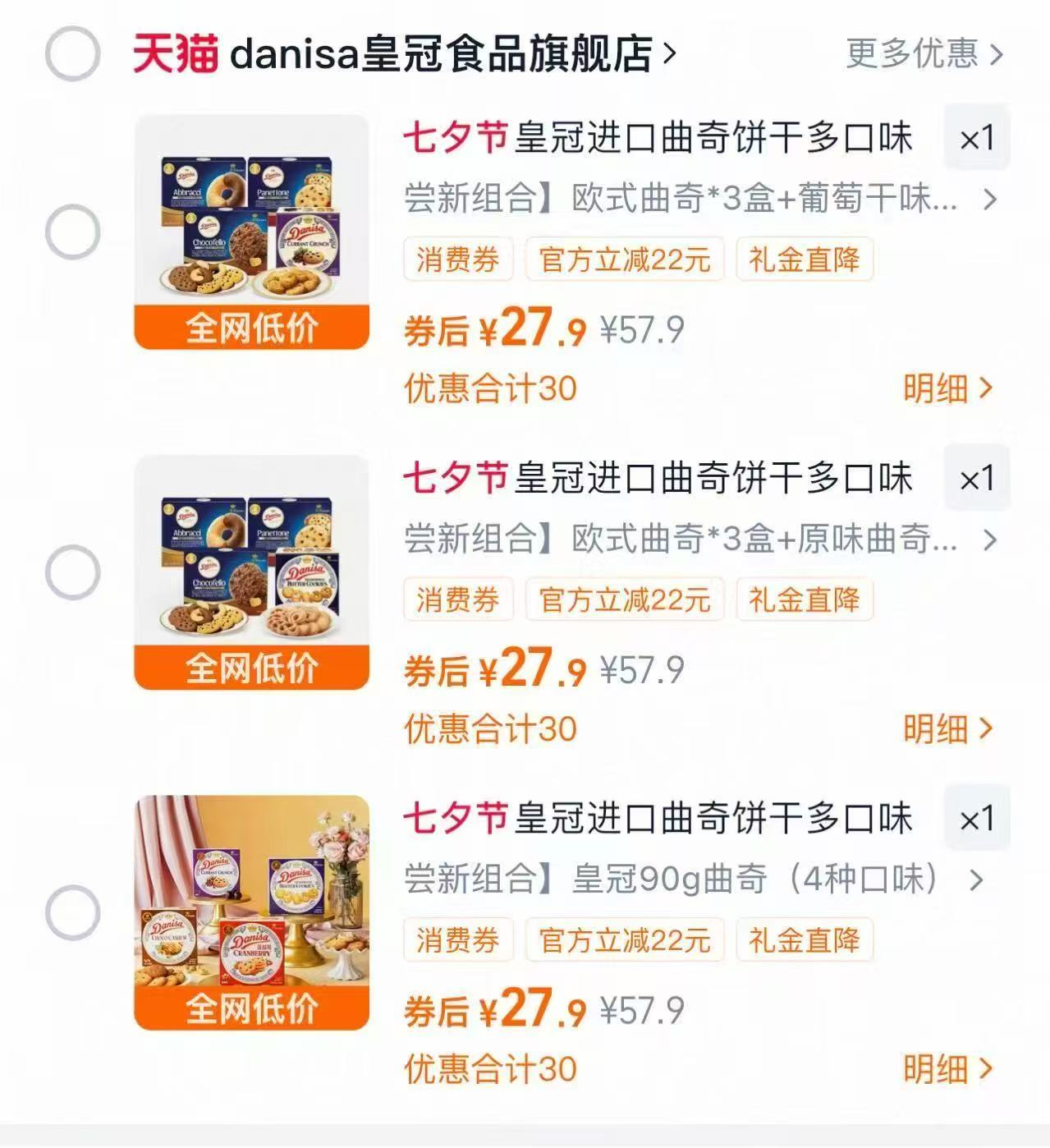Click the 消费券 tag on the 90g曲奇 item

point(458,942)
